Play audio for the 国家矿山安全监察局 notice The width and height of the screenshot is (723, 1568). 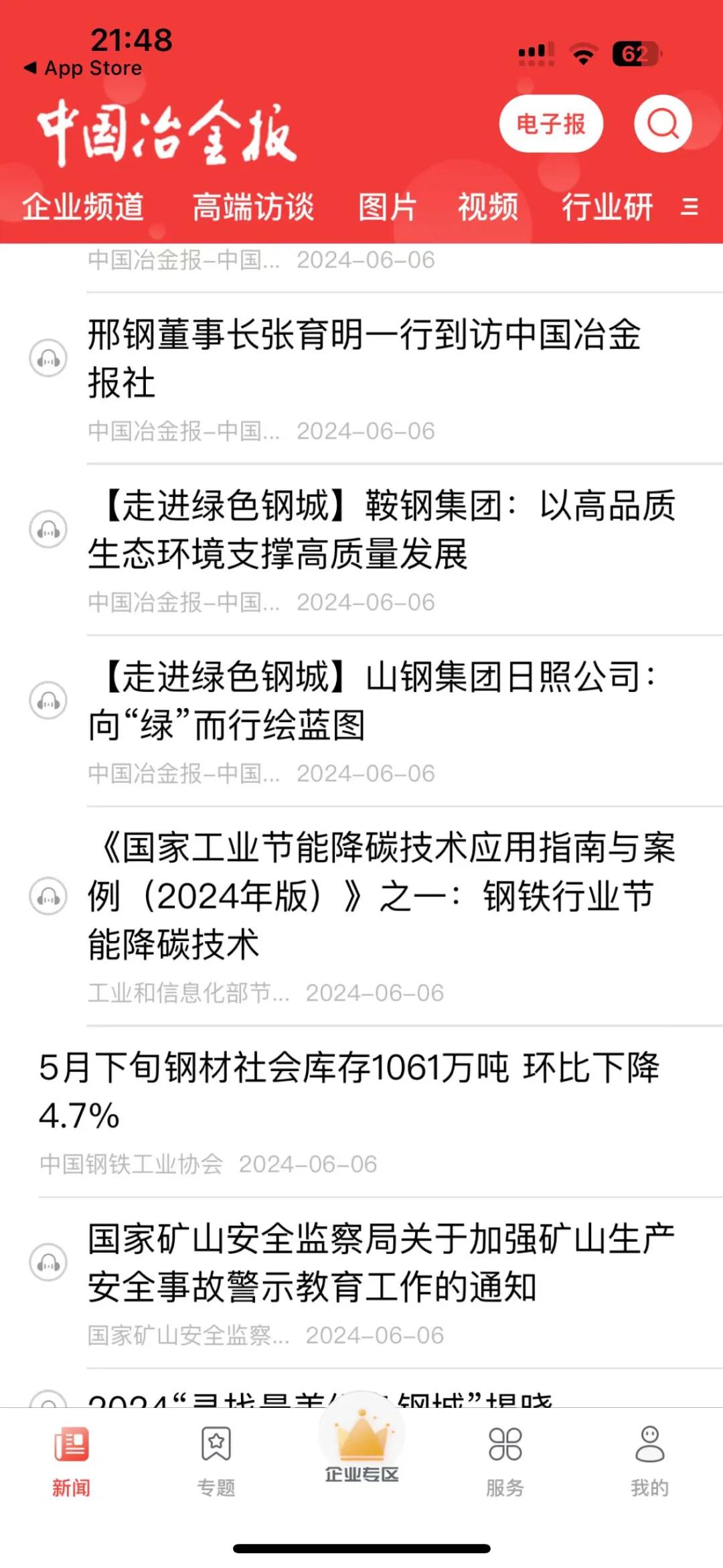48,1263
